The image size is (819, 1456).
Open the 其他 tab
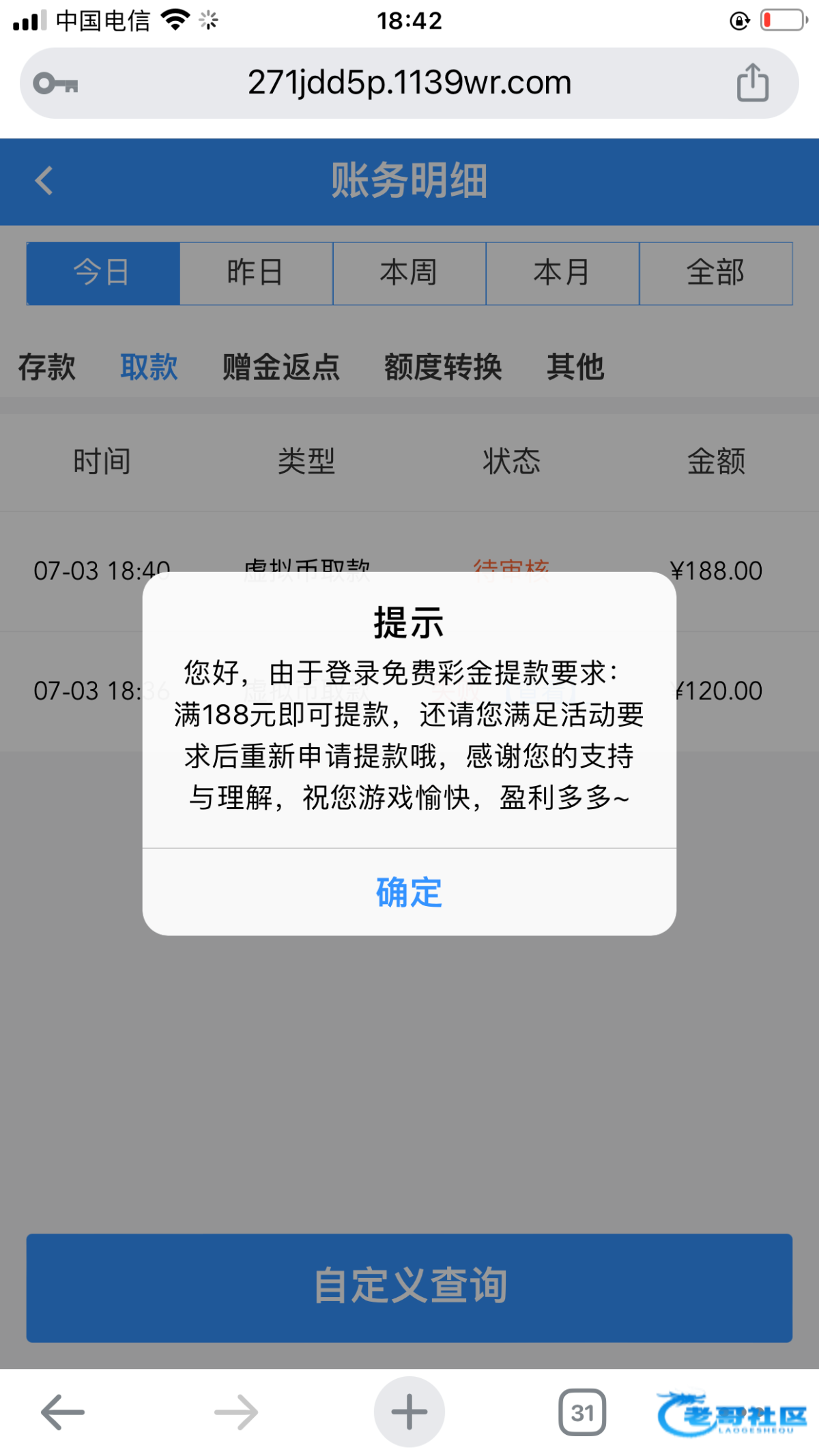coord(575,367)
